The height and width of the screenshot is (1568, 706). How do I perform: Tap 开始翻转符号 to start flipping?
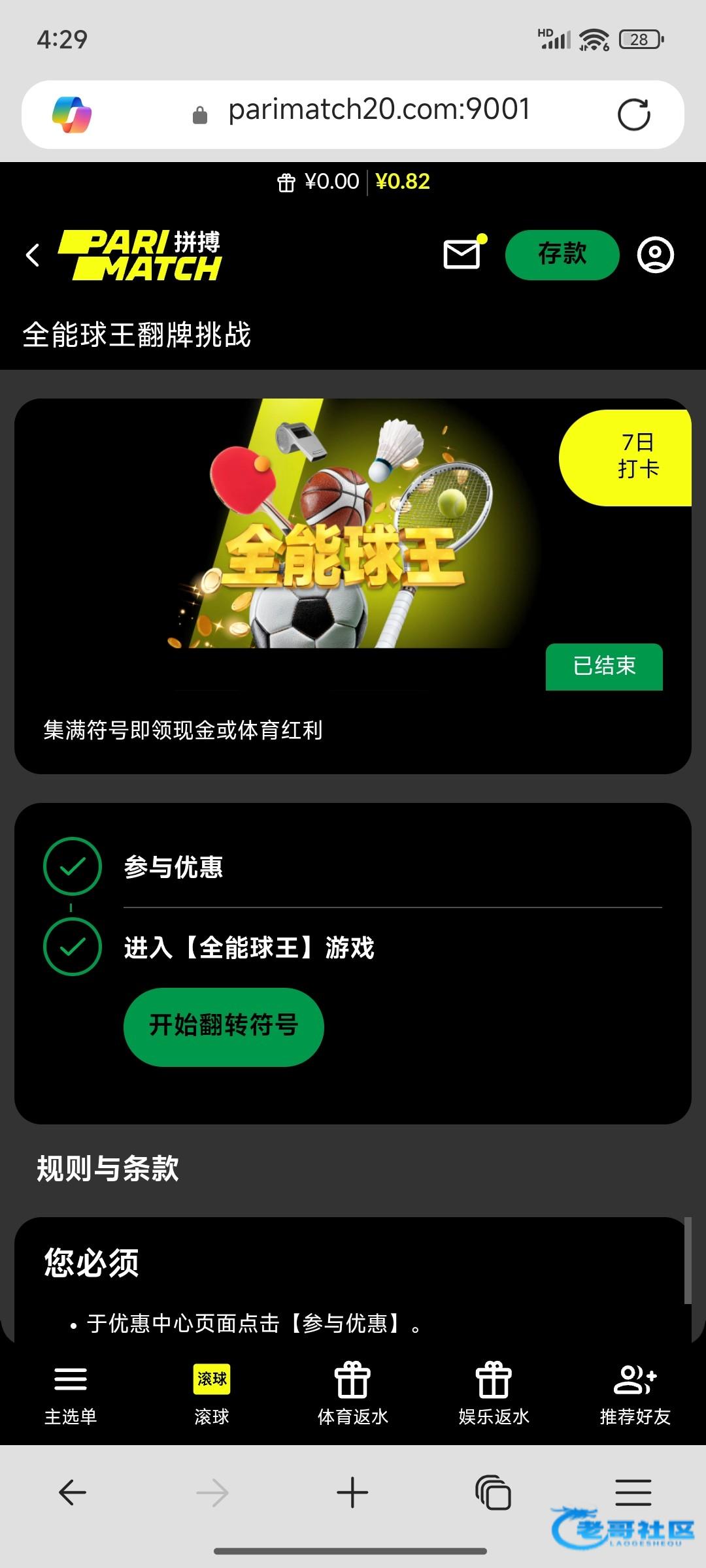pyautogui.click(x=224, y=1026)
